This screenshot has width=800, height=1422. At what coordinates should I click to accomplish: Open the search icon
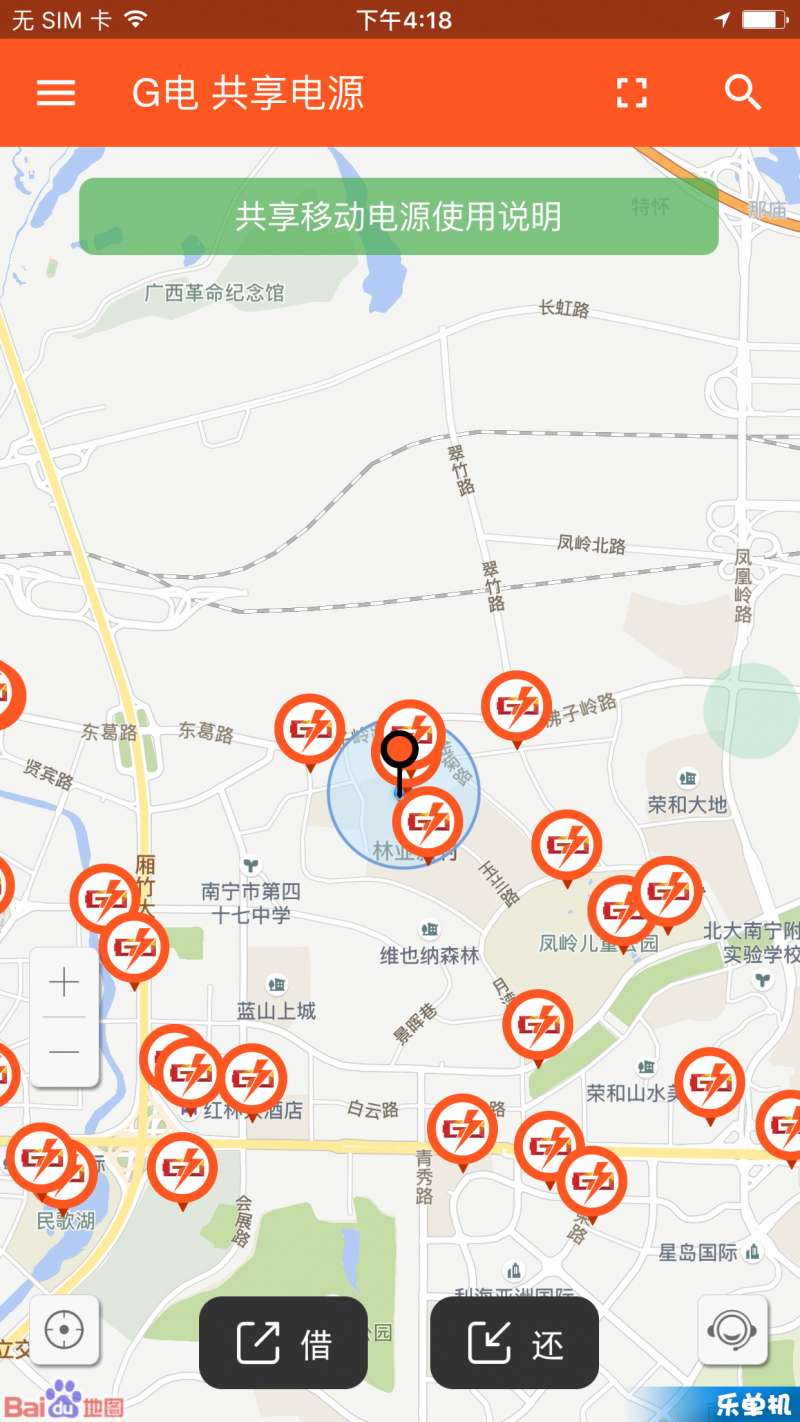click(743, 93)
